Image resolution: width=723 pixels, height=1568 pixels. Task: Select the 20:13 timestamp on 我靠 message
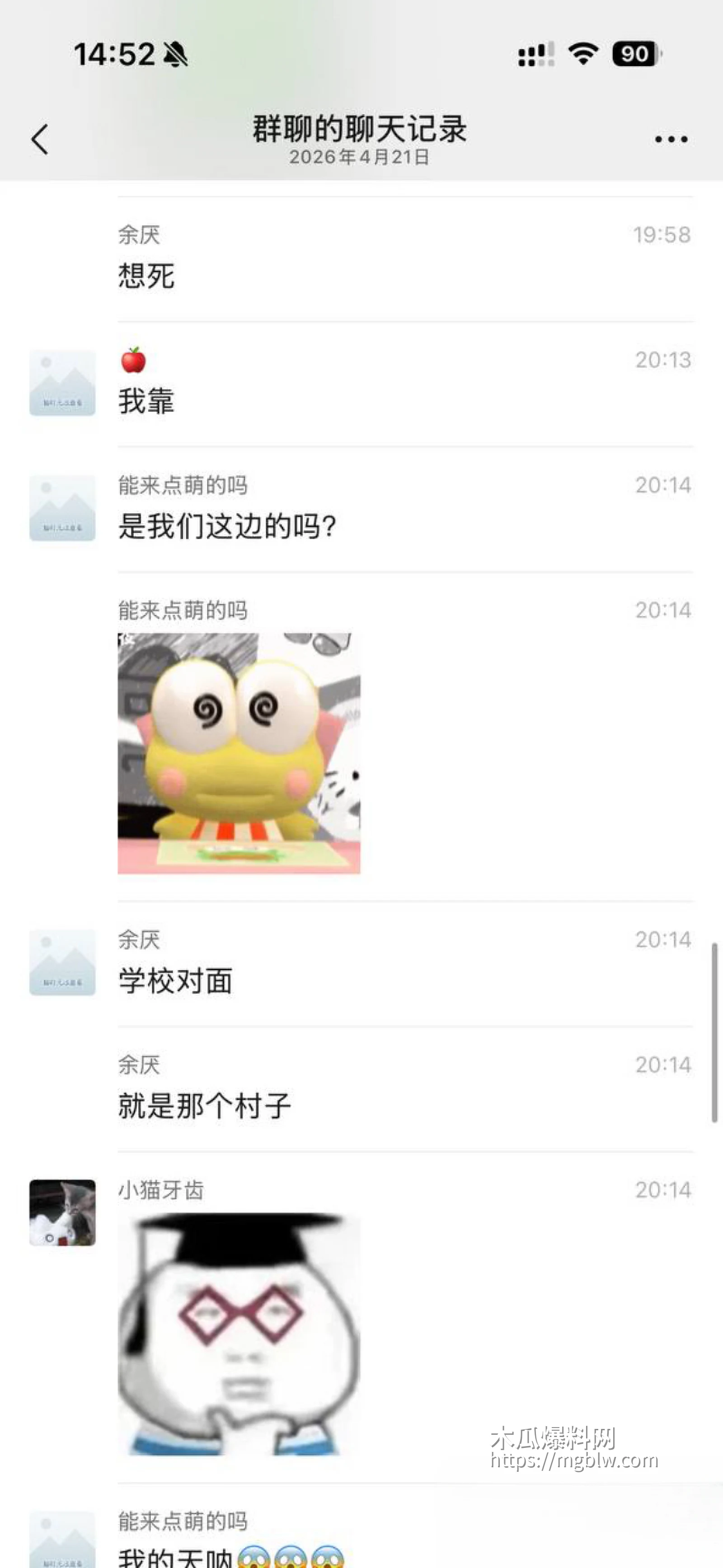click(x=663, y=359)
